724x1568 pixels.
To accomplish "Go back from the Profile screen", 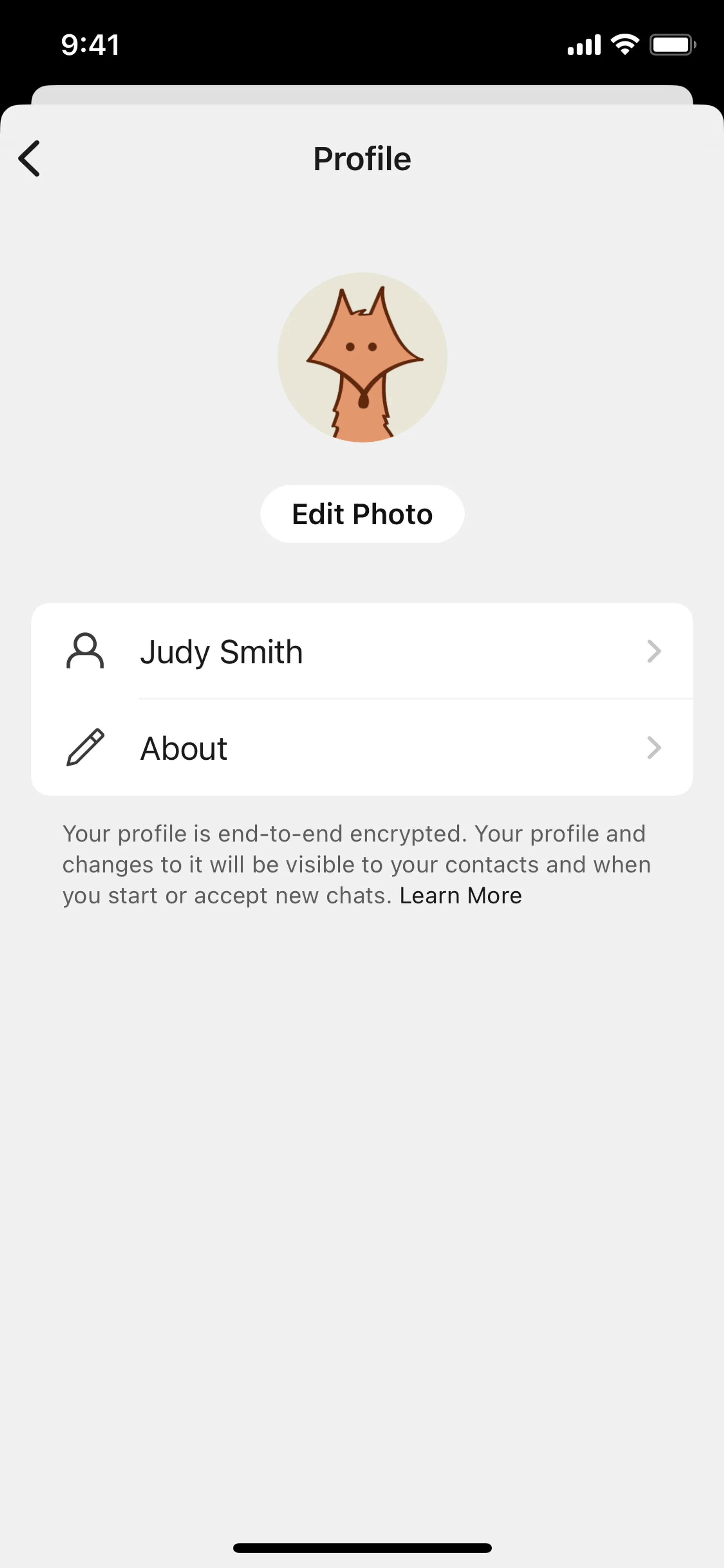I will 29,158.
